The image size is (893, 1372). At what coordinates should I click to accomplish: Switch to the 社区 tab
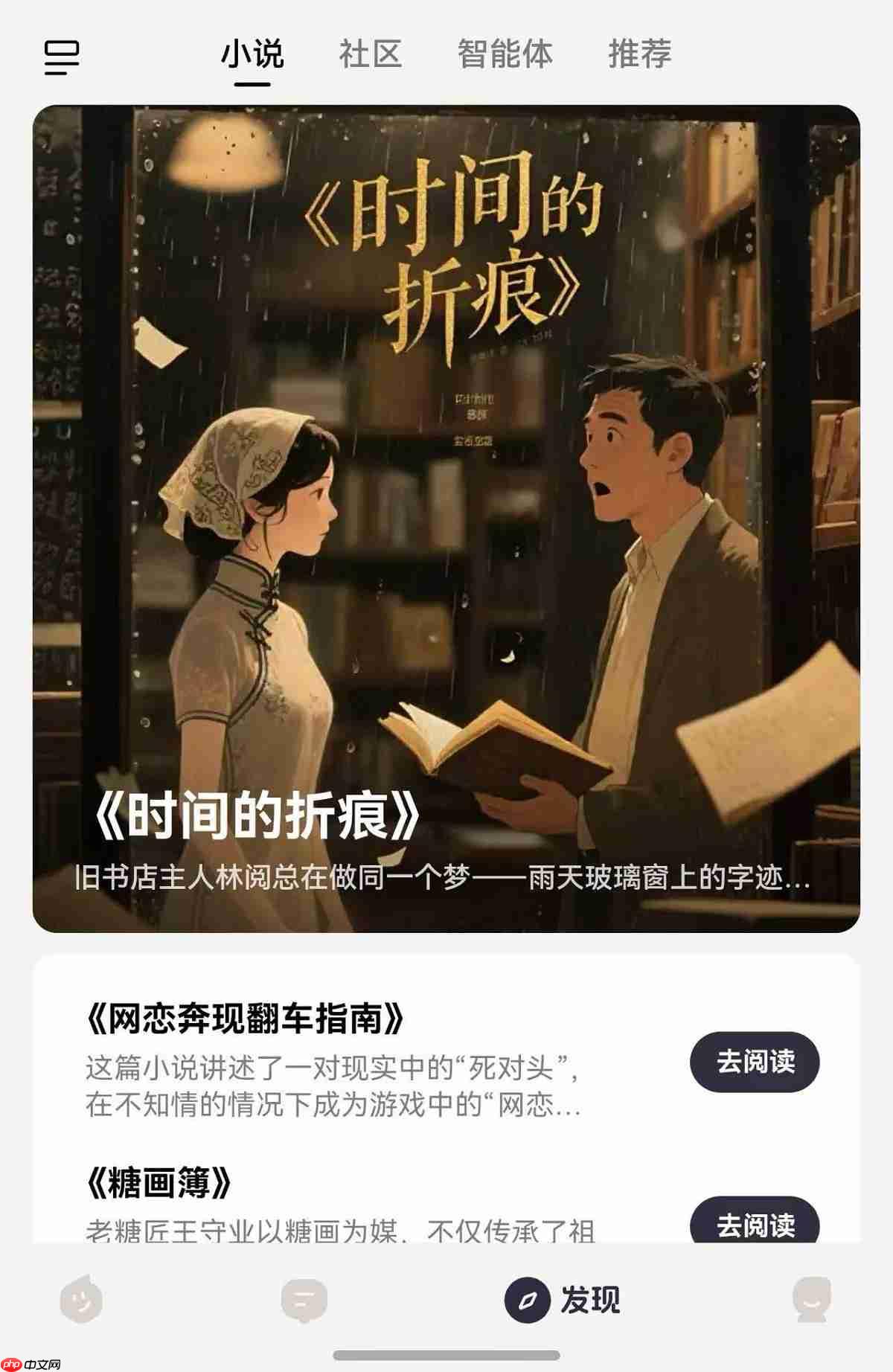tap(370, 54)
